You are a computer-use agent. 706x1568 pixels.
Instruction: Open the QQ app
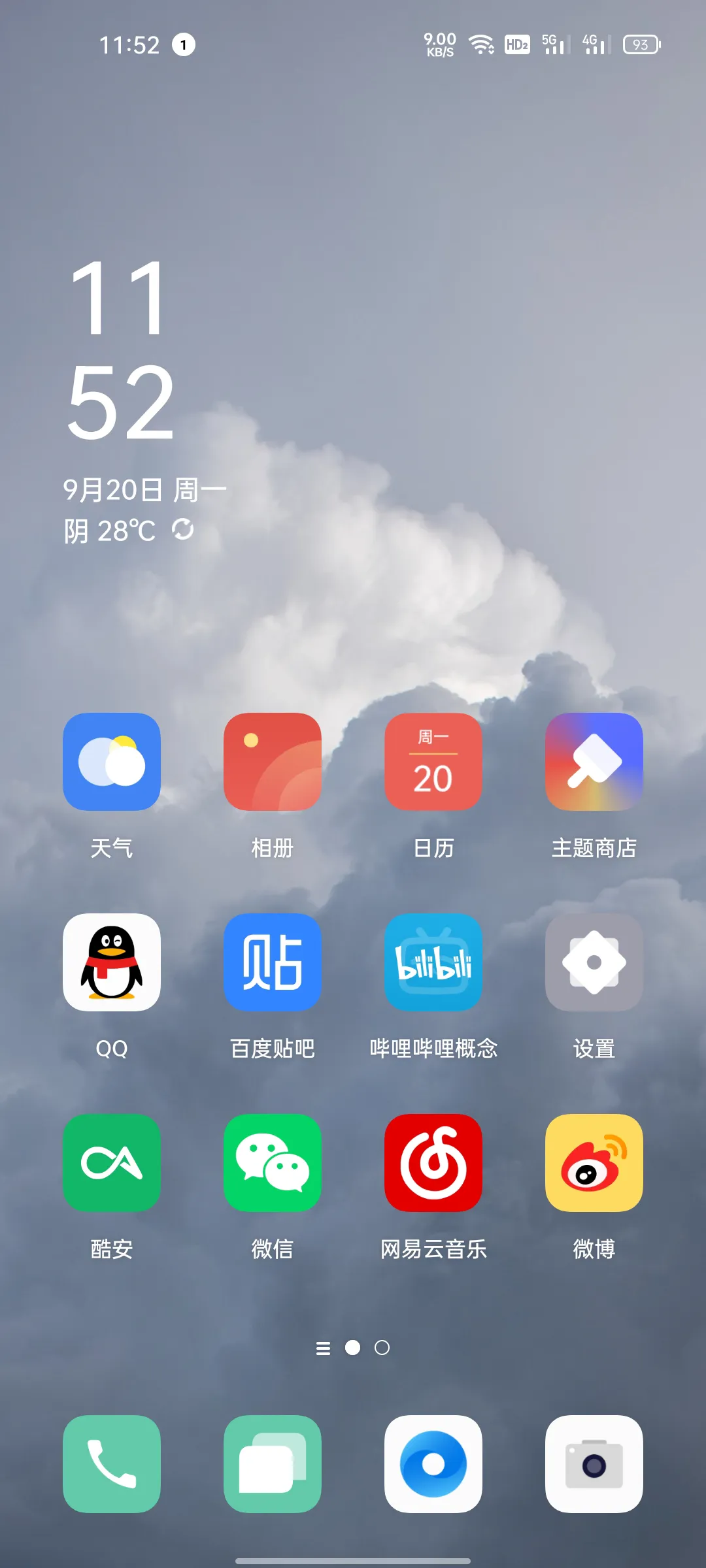[111, 962]
